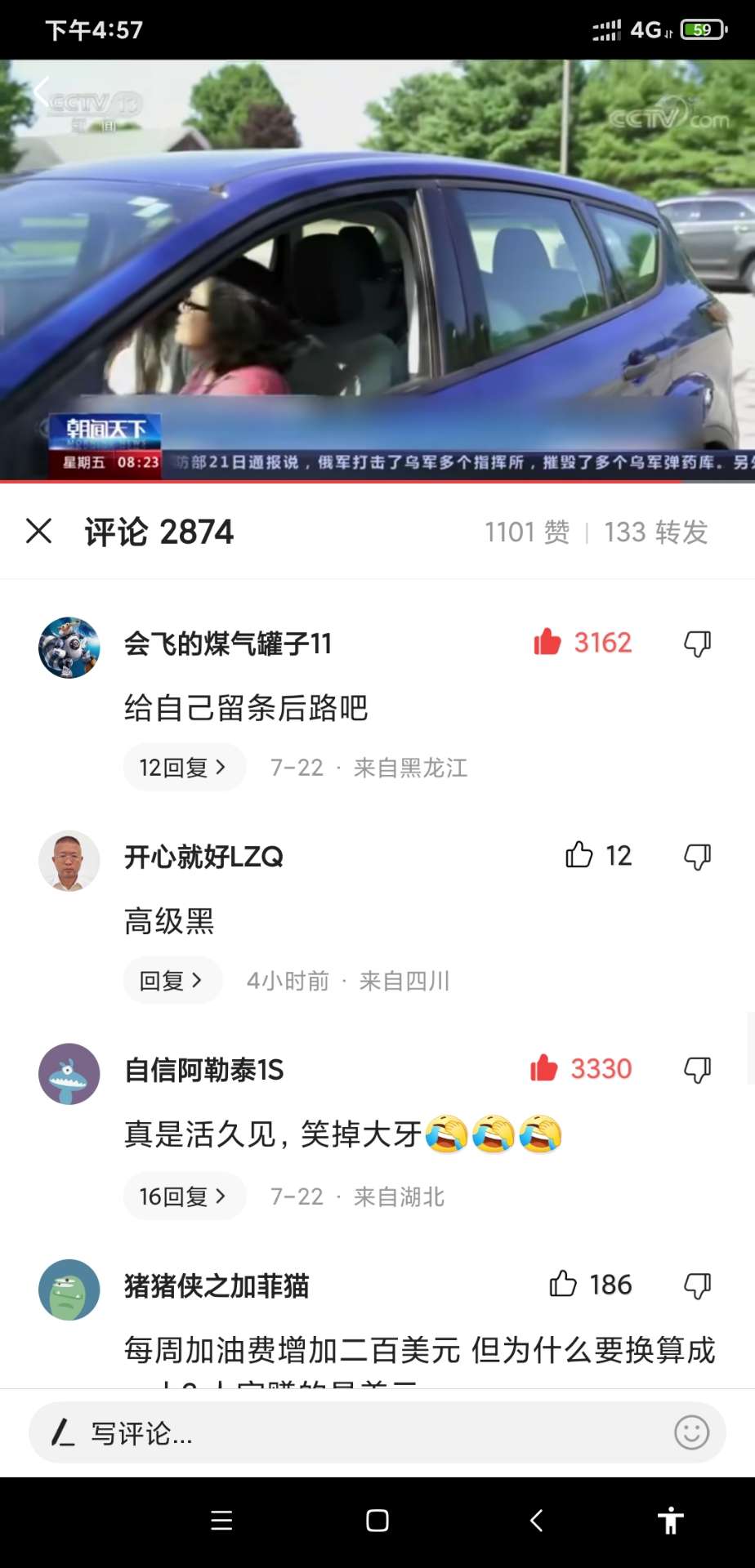Expand the 12 replies under 给自己留条后路吧
The width and height of the screenshot is (755, 1568).
pos(183,768)
